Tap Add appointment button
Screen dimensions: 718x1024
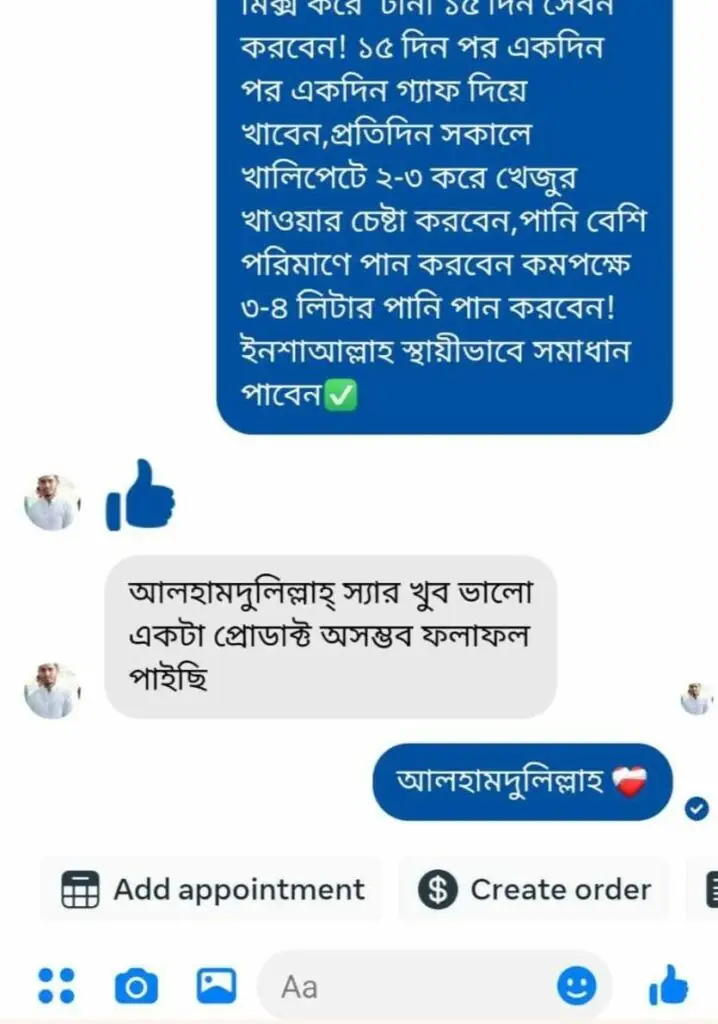point(212,889)
